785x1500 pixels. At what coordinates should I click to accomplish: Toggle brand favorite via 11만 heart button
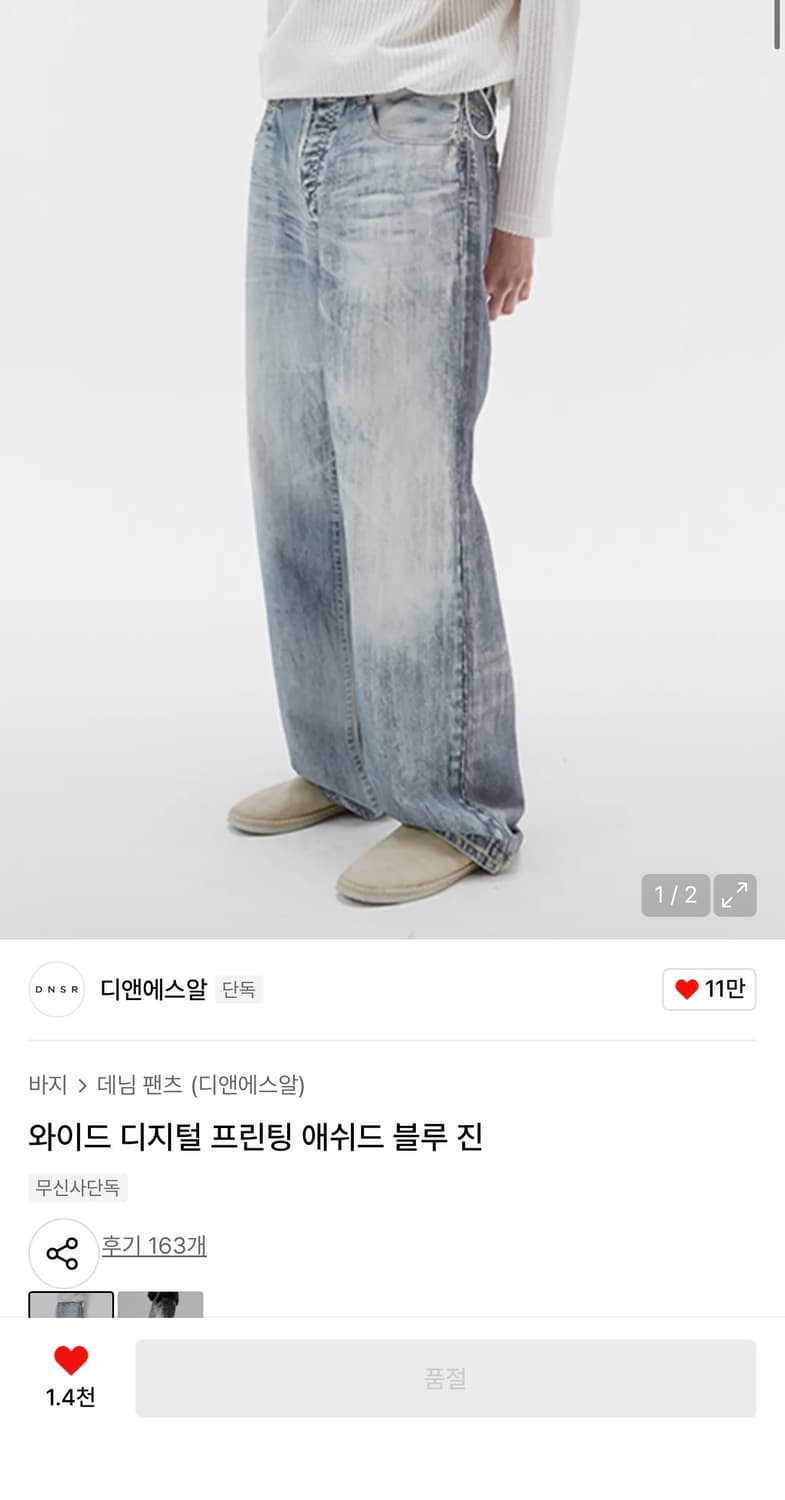pos(709,989)
